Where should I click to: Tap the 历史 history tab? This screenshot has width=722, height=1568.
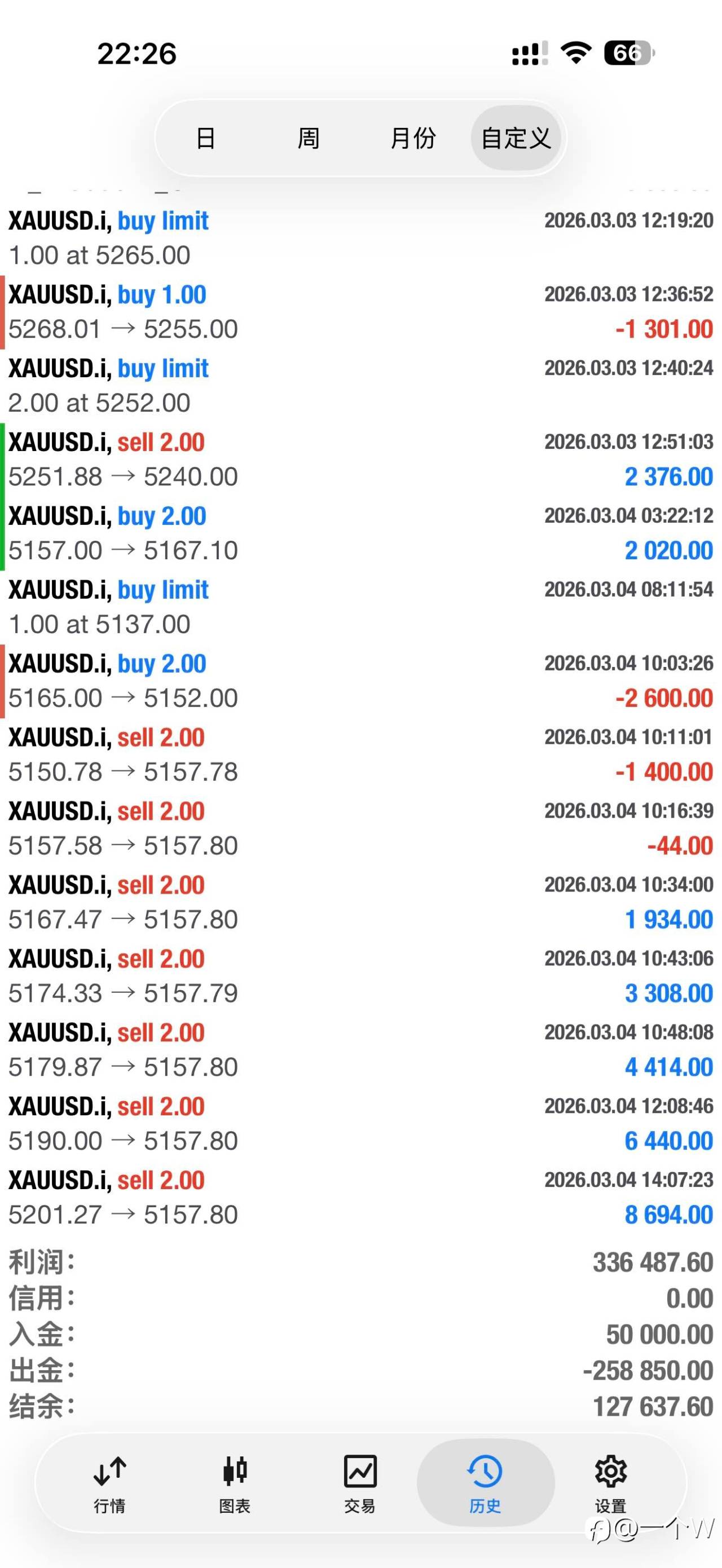pyautogui.click(x=485, y=1484)
